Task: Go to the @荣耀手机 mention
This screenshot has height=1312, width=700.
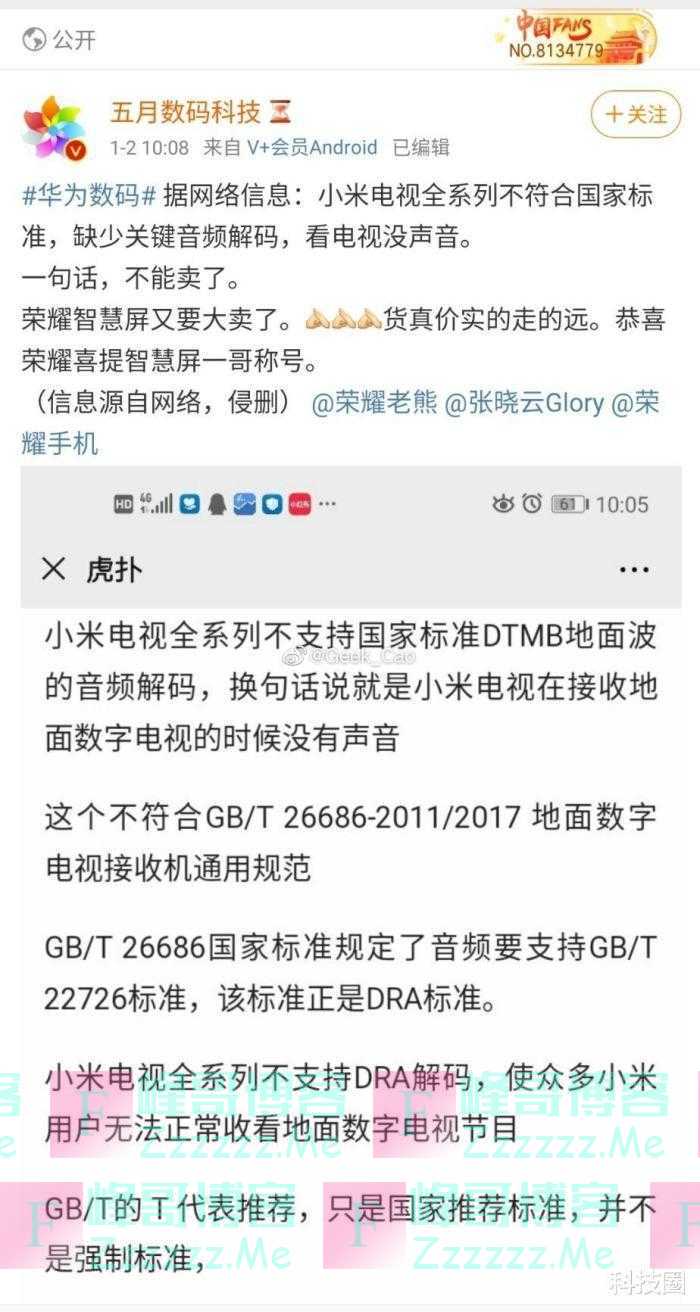Action: click(x=60, y=442)
